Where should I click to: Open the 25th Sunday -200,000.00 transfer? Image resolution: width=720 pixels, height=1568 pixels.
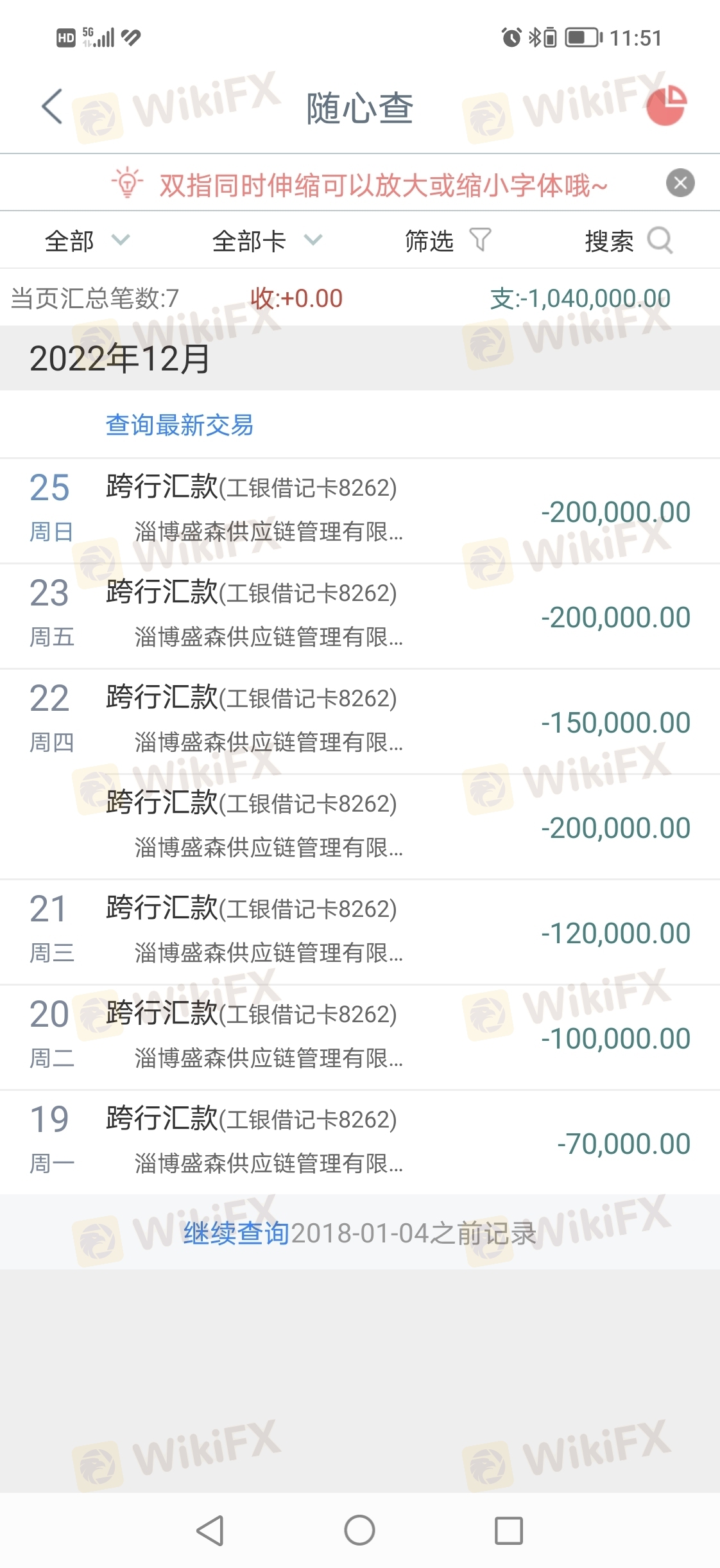pos(360,511)
